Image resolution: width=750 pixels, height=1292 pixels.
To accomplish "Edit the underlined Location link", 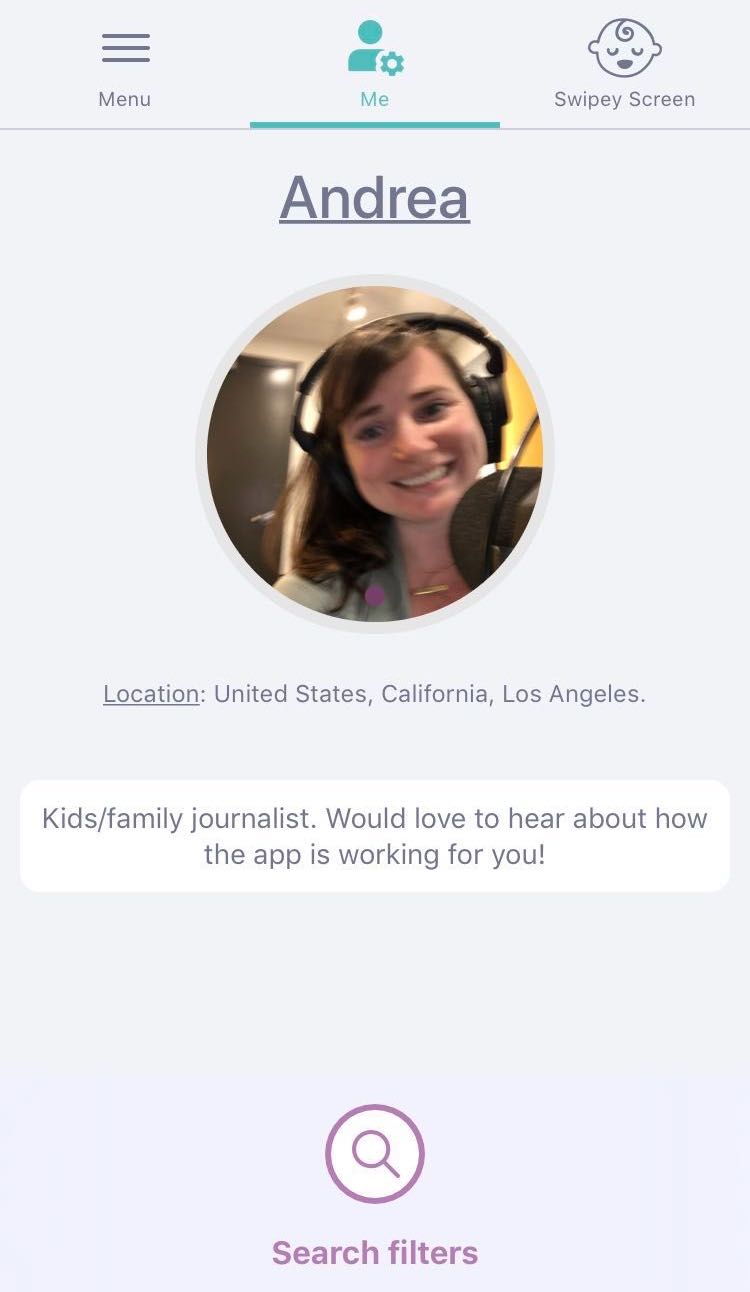I will (151, 694).
